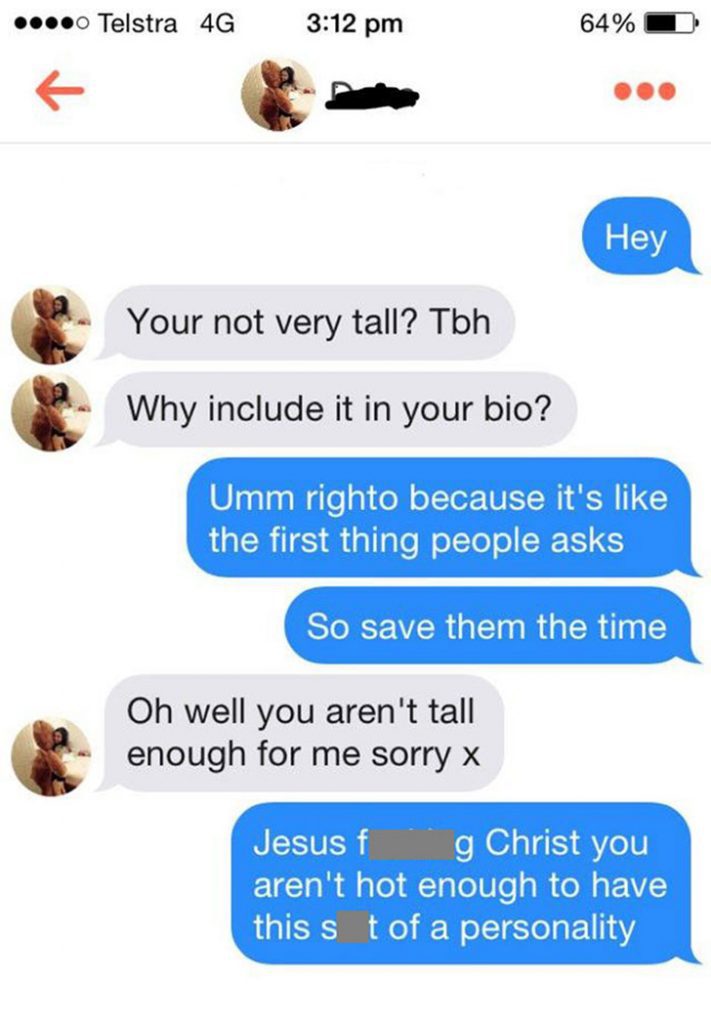Go back using the orange arrow

point(57,89)
